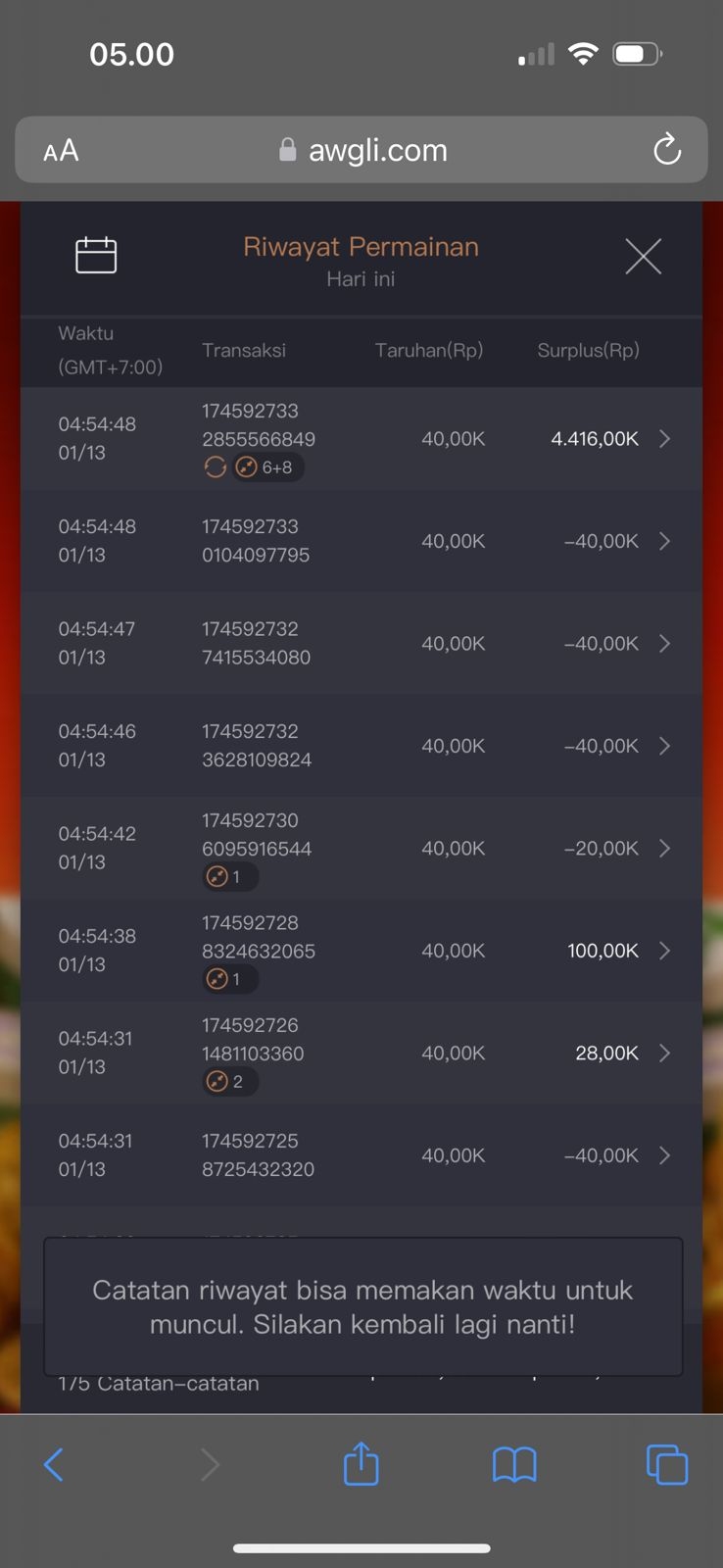
Task: View the transaction with 100,00K surplus
Action: click(x=664, y=951)
